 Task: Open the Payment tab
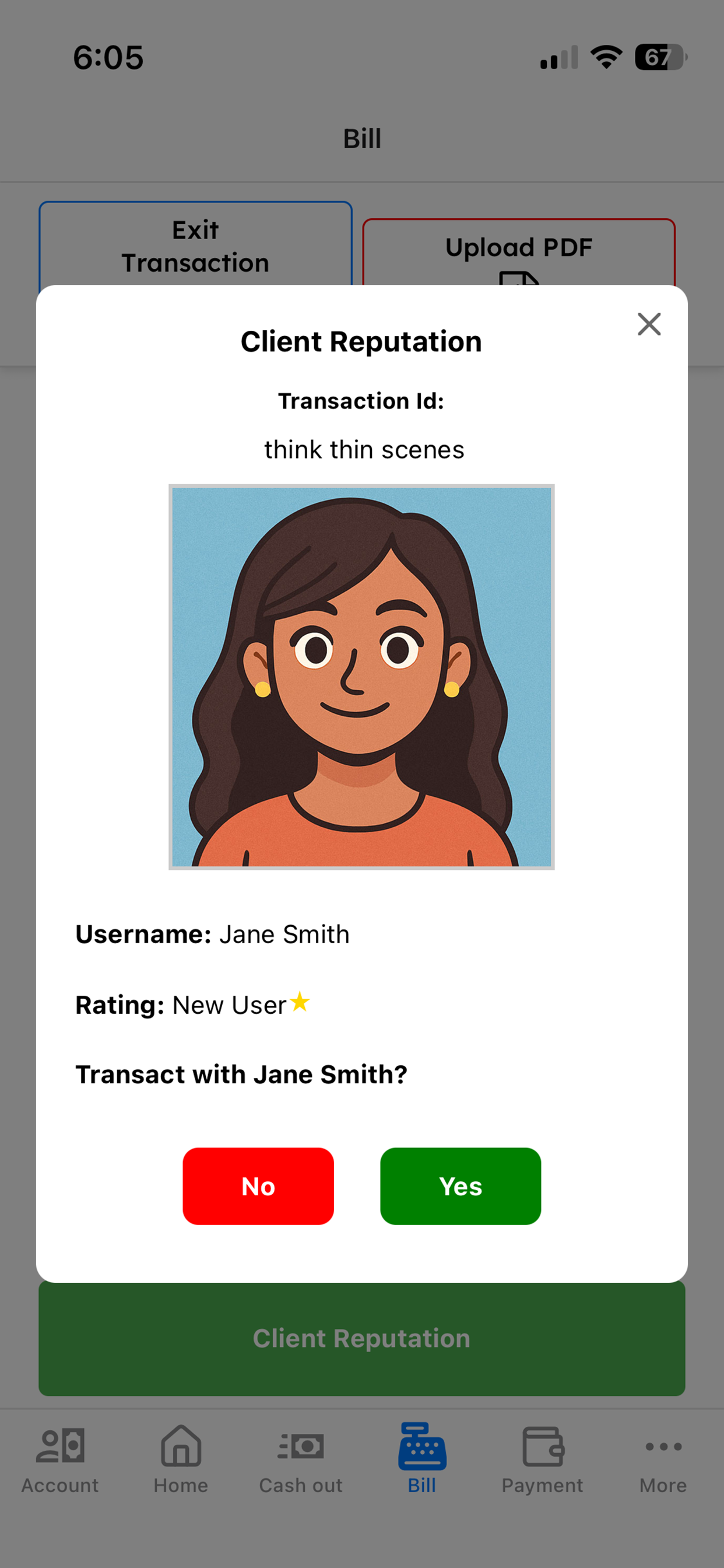click(542, 1459)
